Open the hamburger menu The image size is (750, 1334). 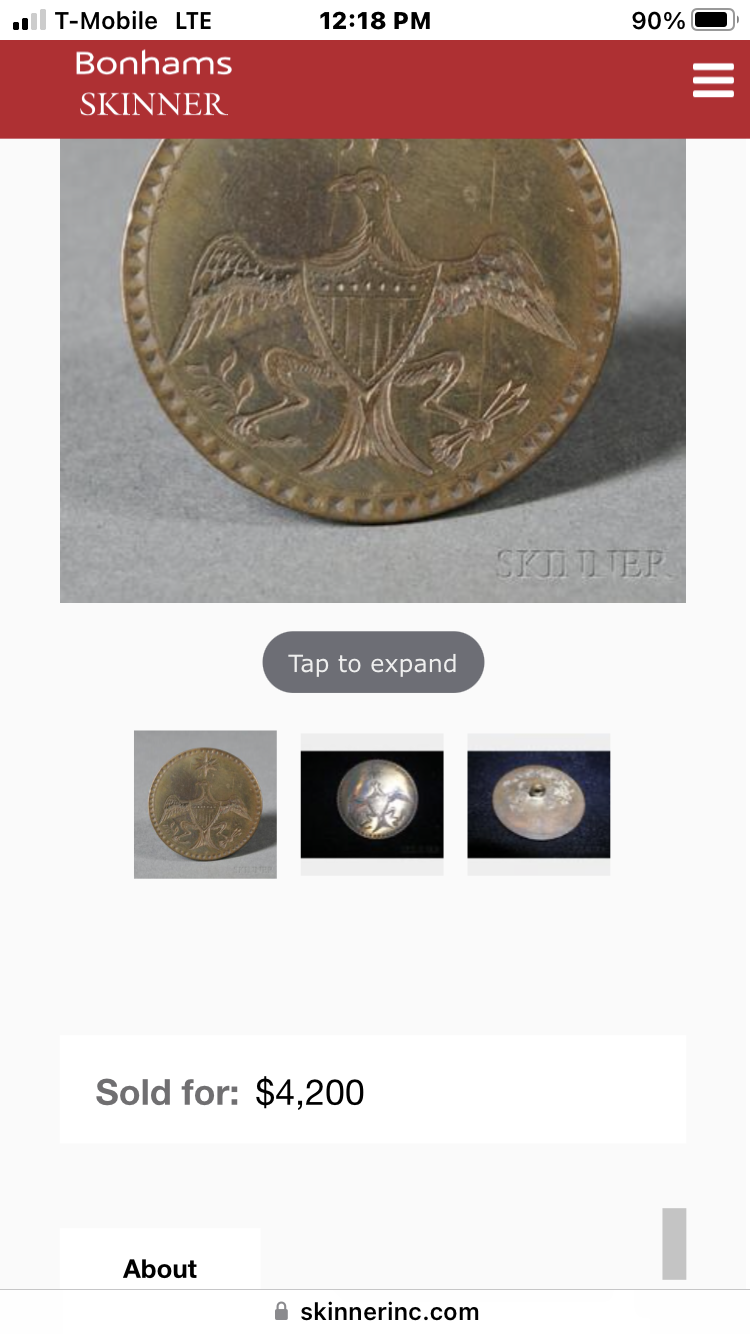713,80
